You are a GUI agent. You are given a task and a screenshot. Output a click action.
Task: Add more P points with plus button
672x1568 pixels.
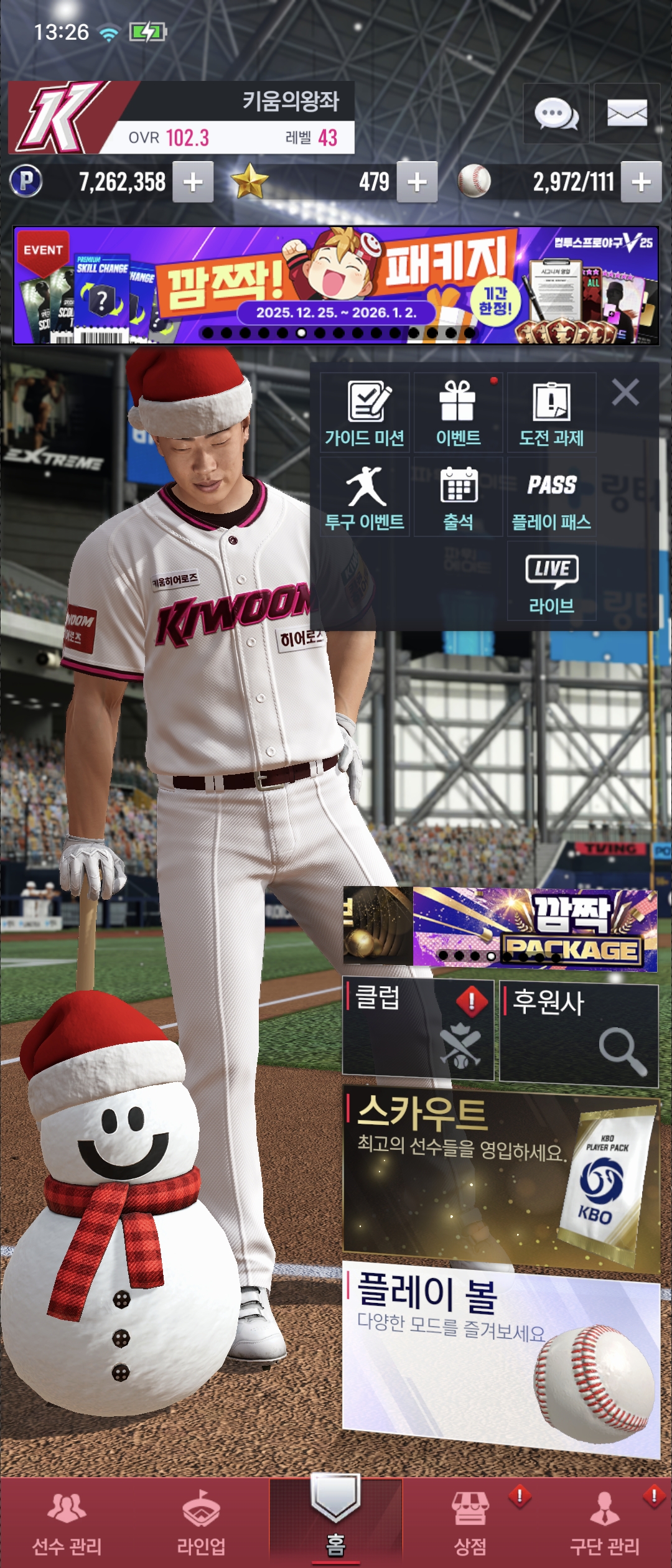point(193,182)
